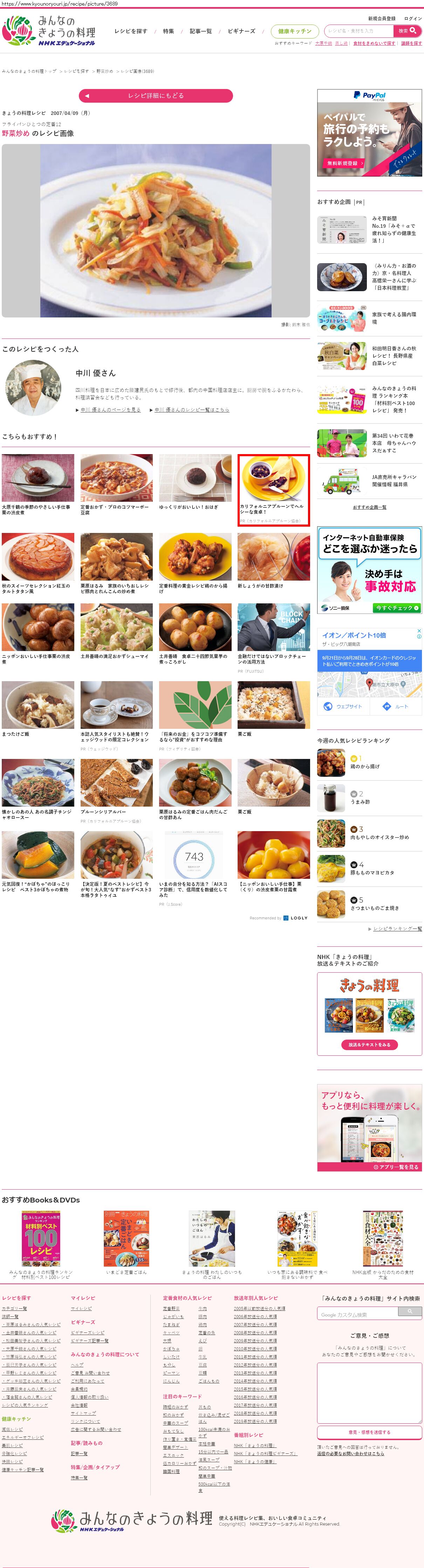Image resolution: width=424 pixels, height=1568 pixels.
Task: Submit feedback with 意見・感想を送信する
Action: point(369,1432)
